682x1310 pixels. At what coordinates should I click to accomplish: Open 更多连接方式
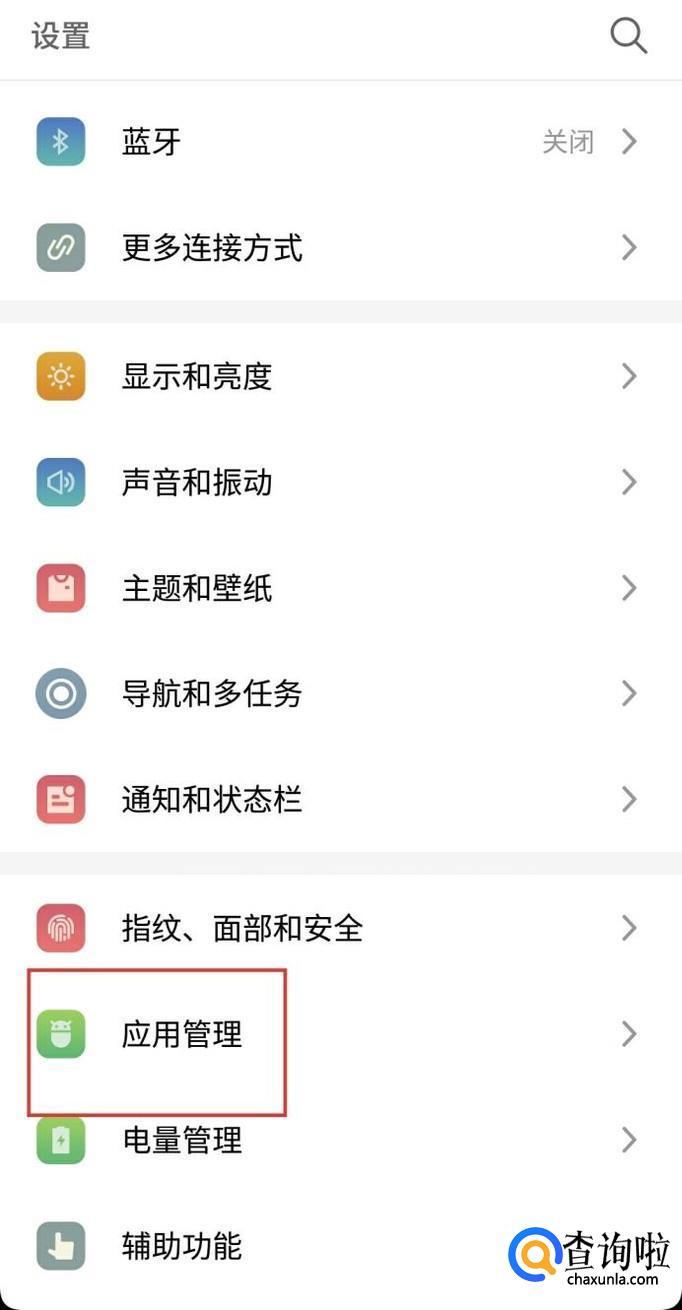click(340, 248)
